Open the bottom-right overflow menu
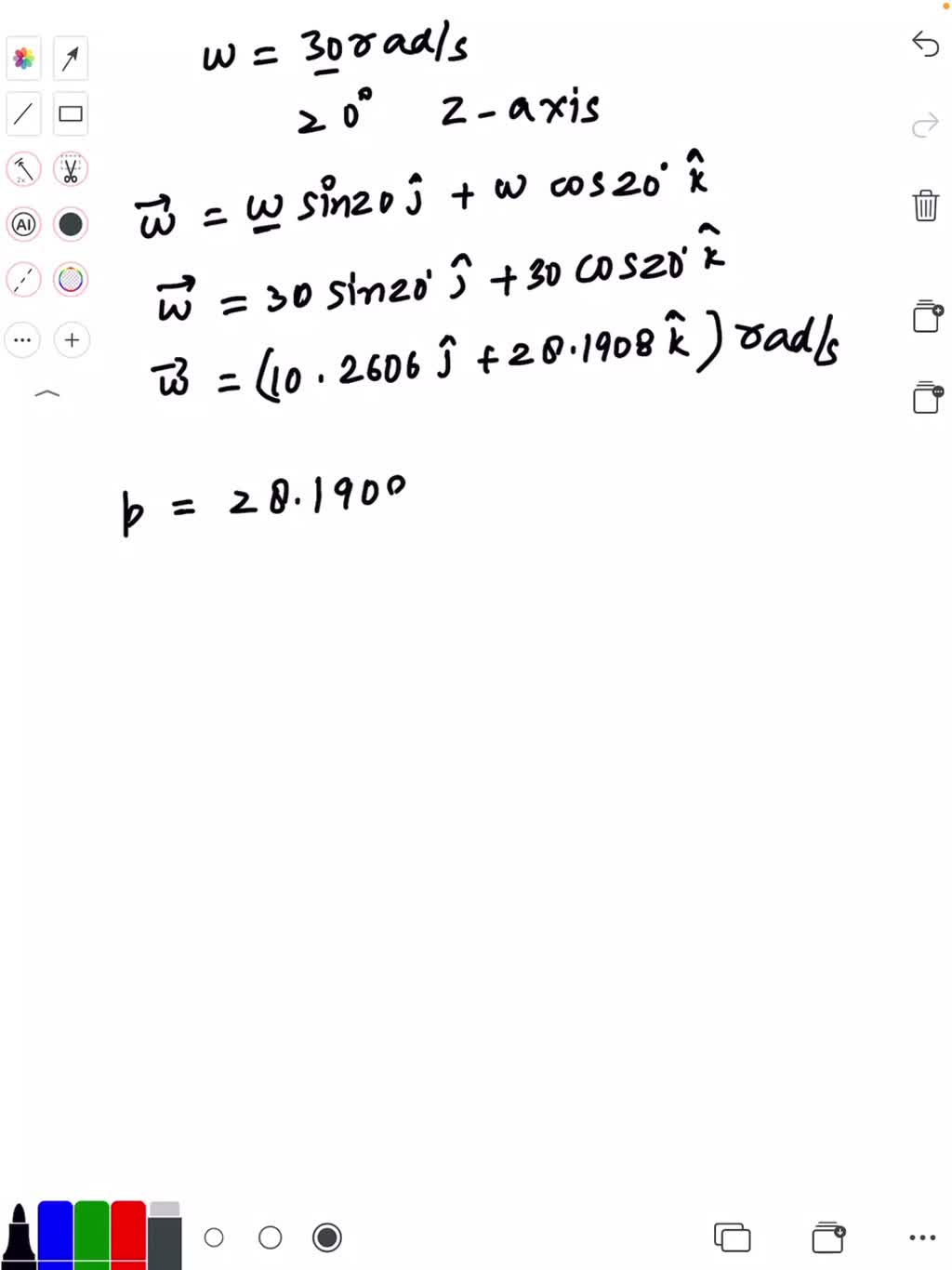952x1270 pixels. point(921,1237)
